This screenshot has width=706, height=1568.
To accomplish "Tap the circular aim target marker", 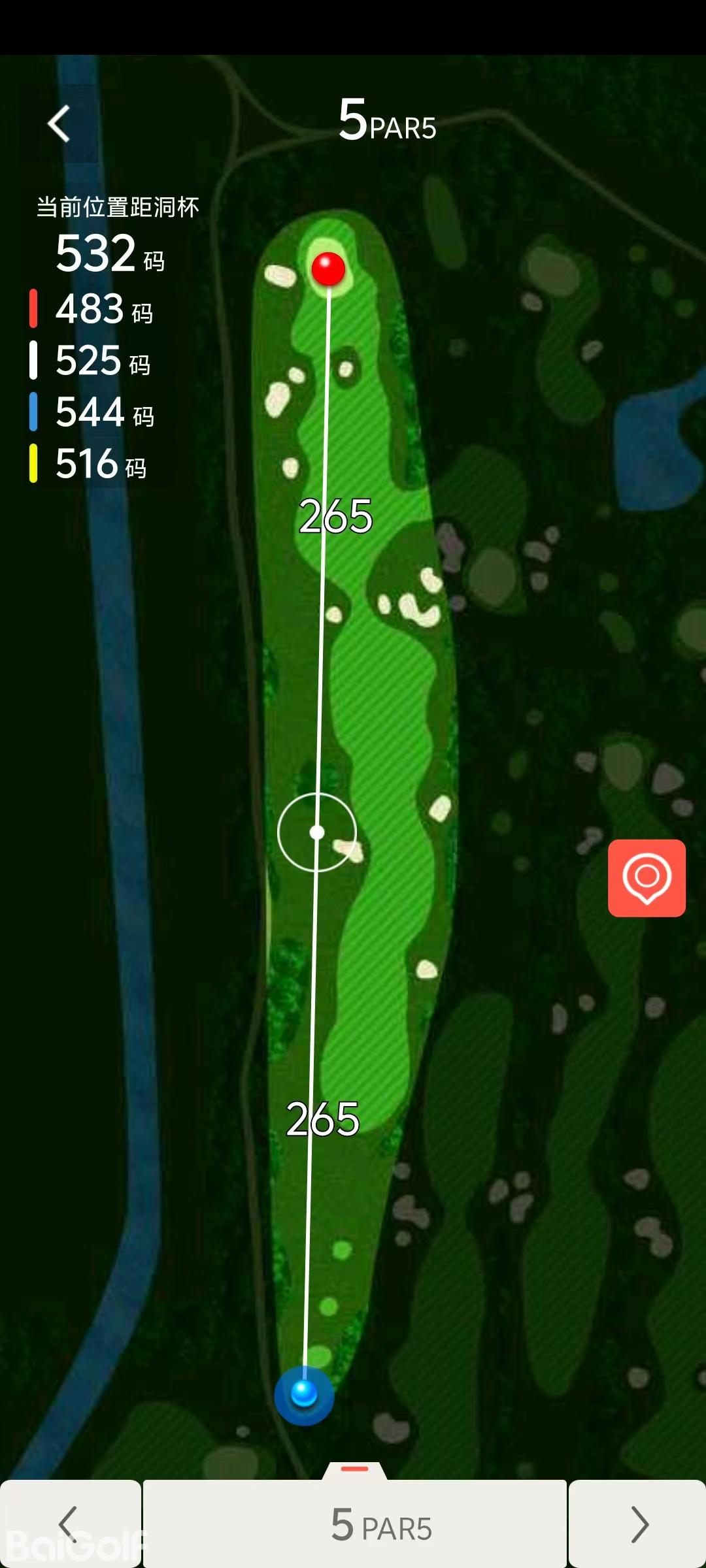I will 317,832.
